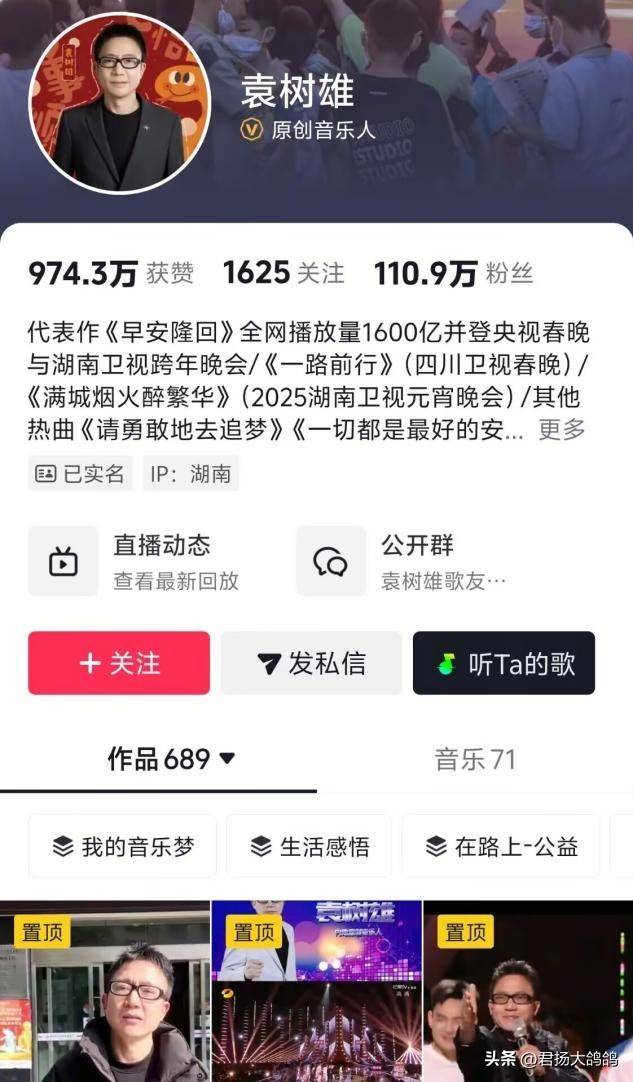The width and height of the screenshot is (633, 1082).
Task: Open the 作品 689 sorting dropdown
Action: 227,759
